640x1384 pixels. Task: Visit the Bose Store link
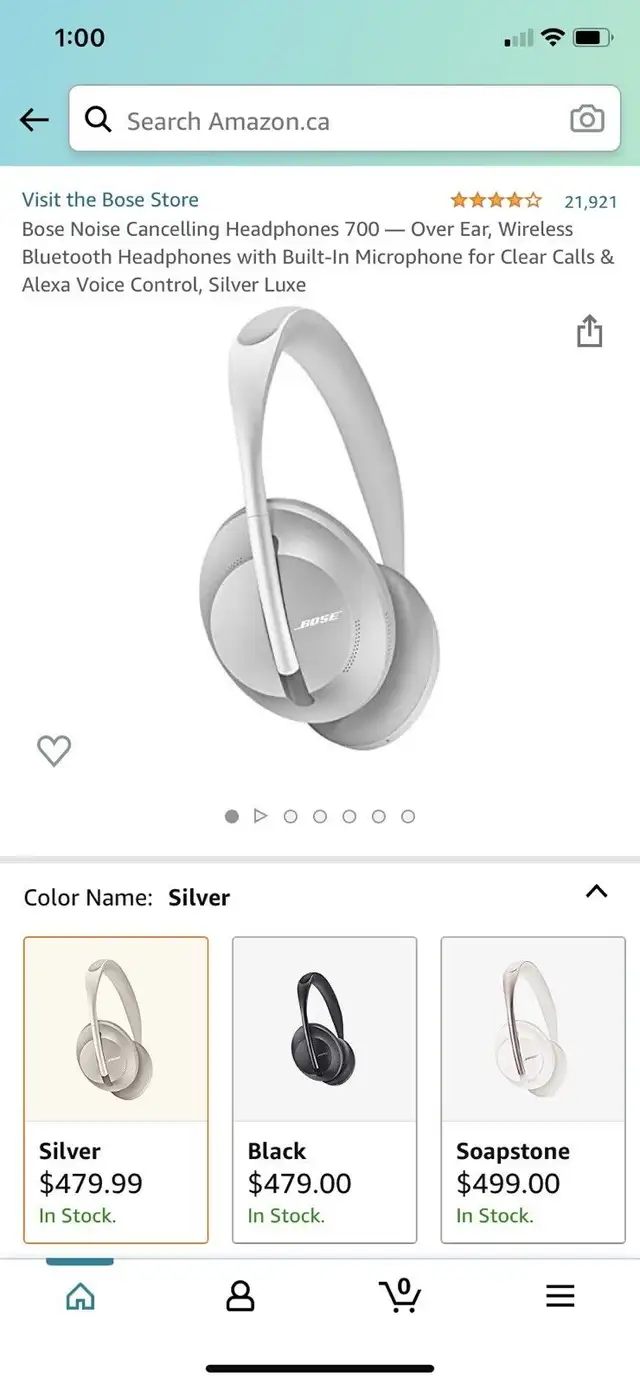tap(110, 199)
